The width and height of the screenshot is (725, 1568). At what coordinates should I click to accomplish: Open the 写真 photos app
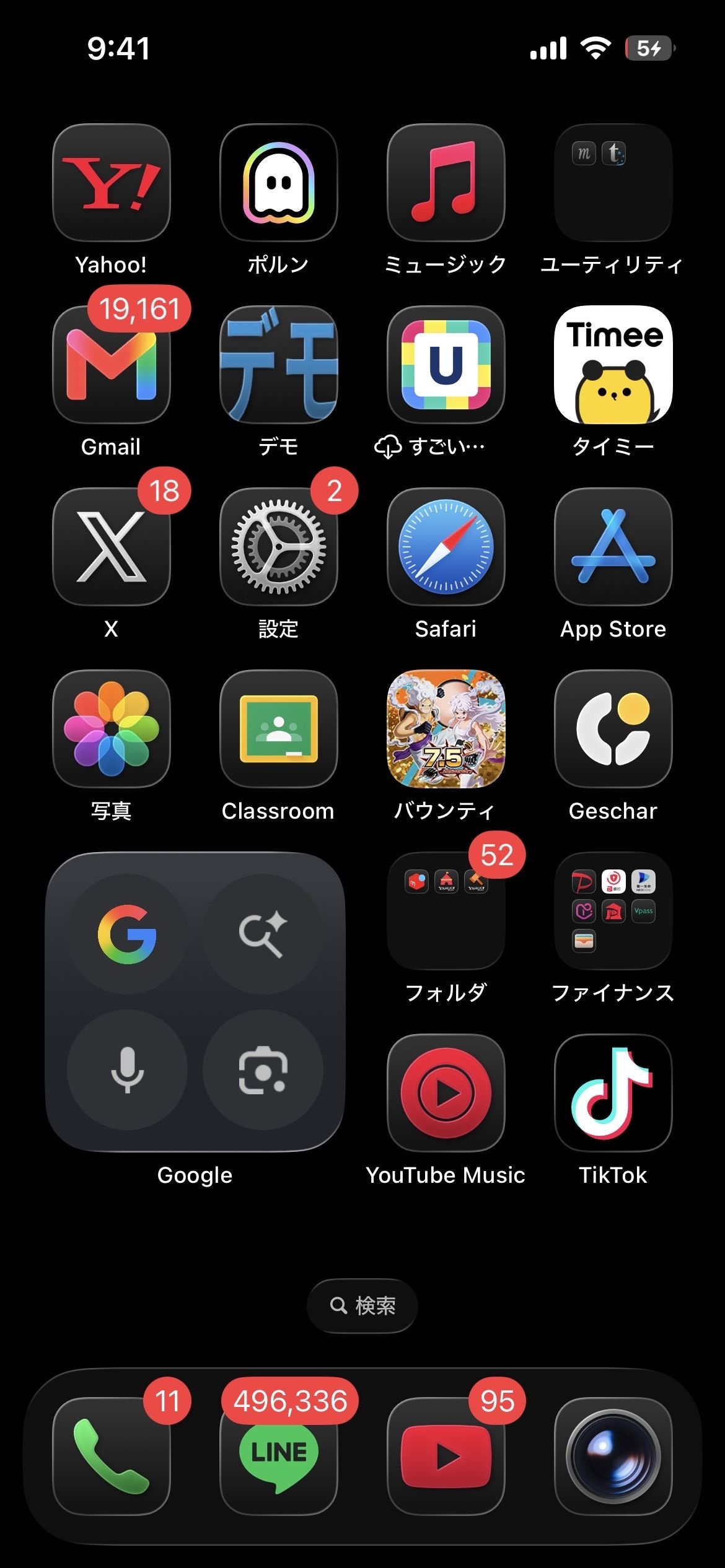(x=112, y=728)
